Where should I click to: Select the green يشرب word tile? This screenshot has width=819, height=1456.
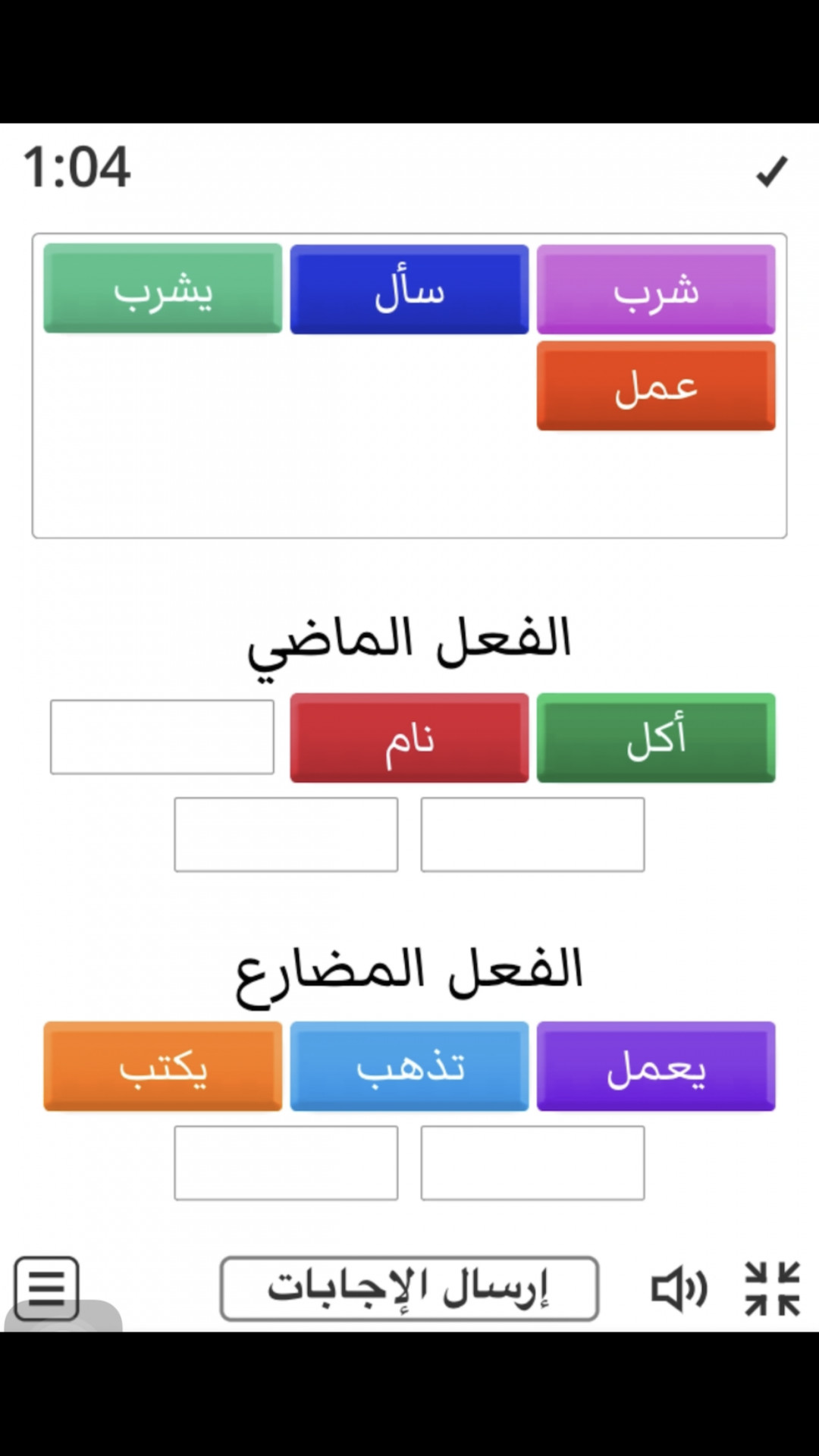(x=162, y=288)
